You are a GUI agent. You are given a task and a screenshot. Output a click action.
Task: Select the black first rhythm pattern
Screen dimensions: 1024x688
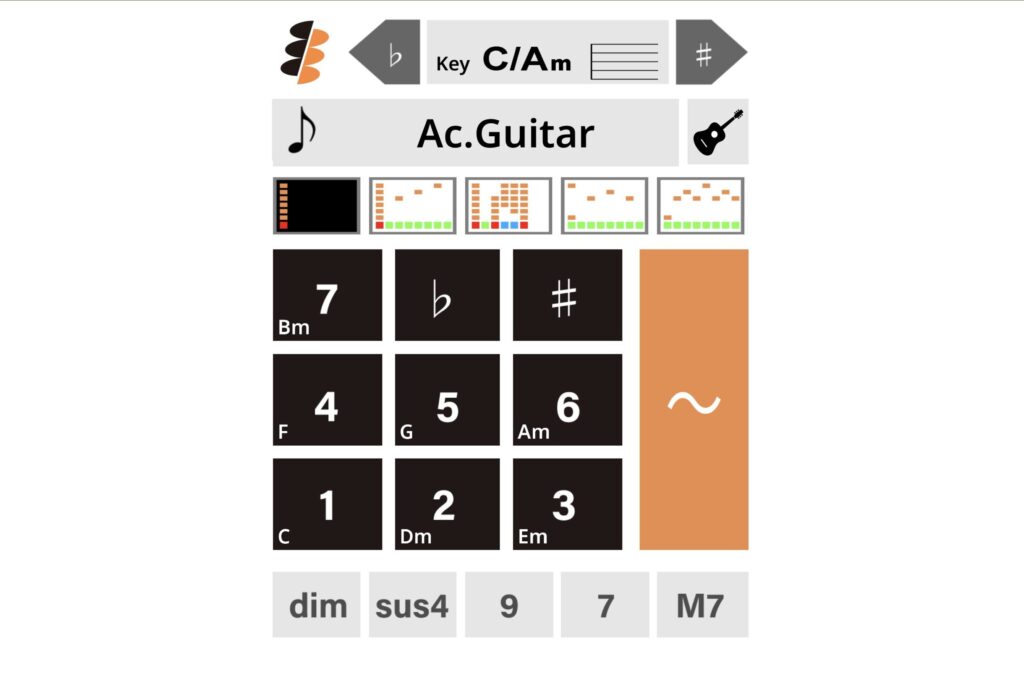click(317, 206)
